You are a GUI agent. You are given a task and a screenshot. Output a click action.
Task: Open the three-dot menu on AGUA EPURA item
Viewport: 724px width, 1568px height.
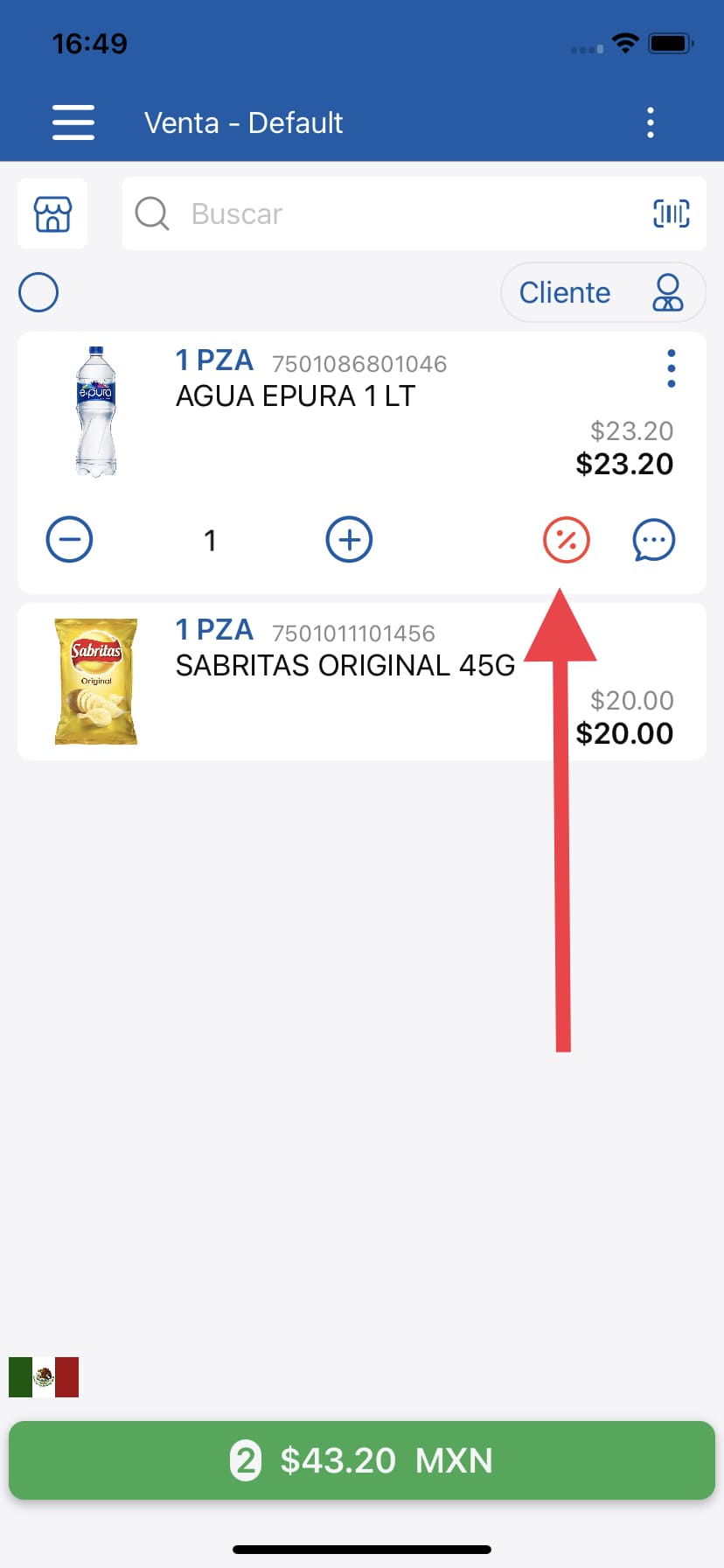pyautogui.click(x=671, y=367)
